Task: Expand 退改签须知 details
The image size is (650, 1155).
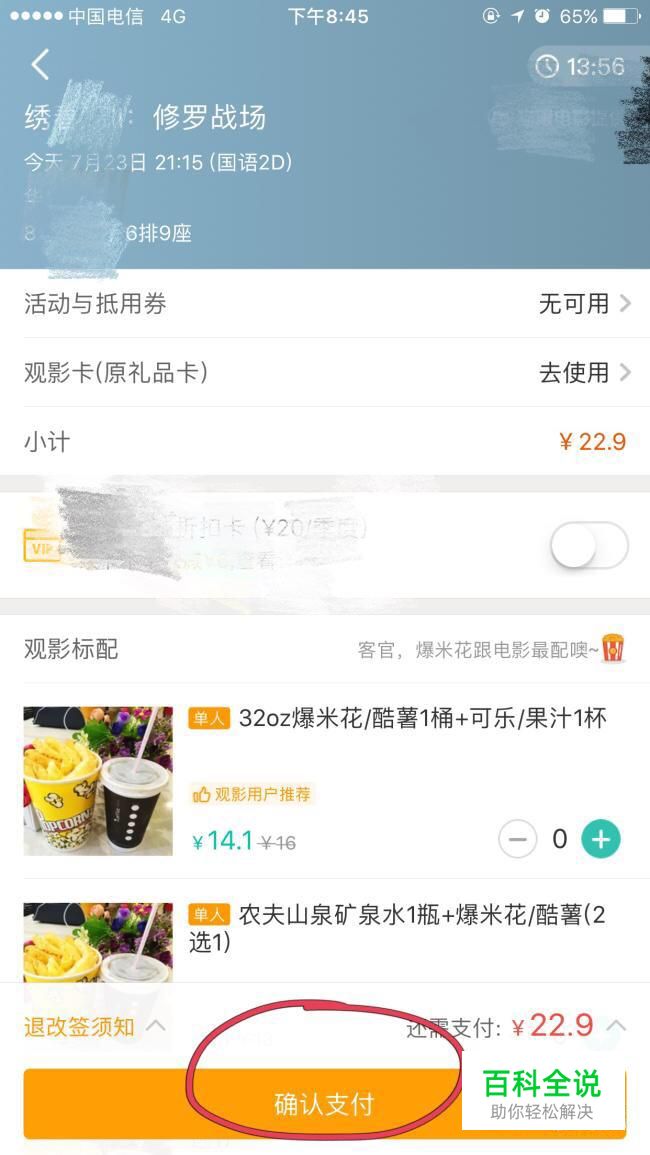Action: pos(94,1026)
